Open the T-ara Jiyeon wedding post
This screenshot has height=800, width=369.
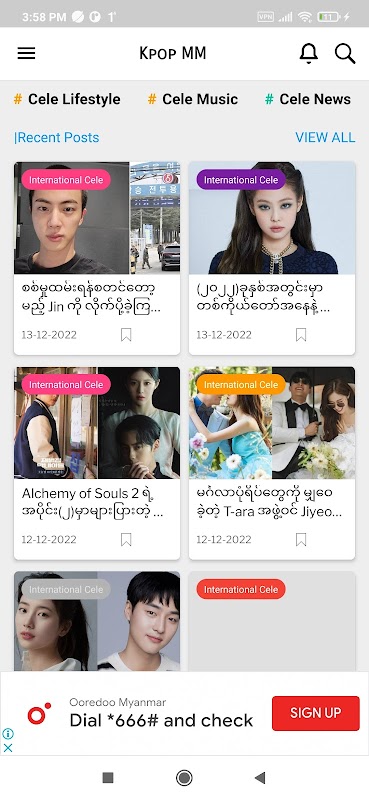pos(272,463)
